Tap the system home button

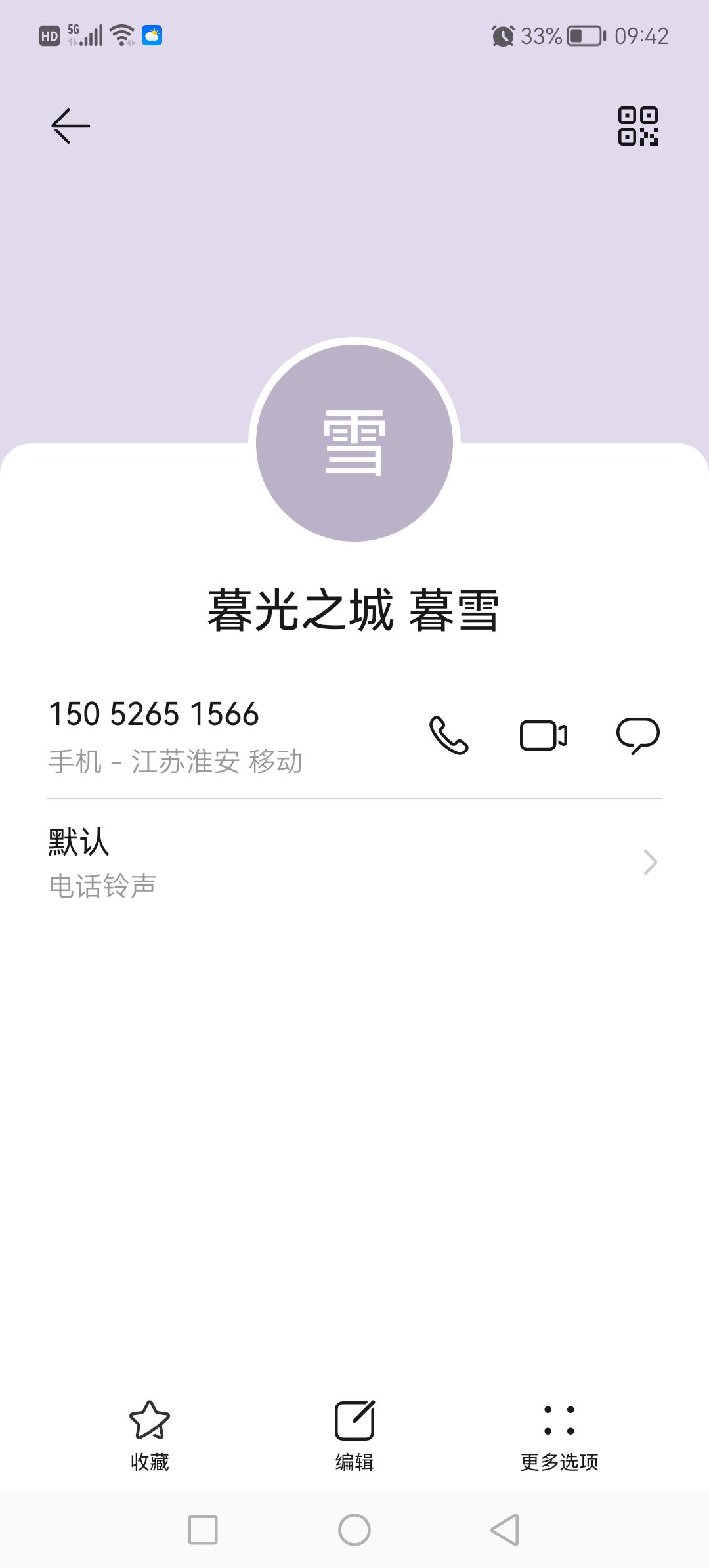(x=354, y=1530)
